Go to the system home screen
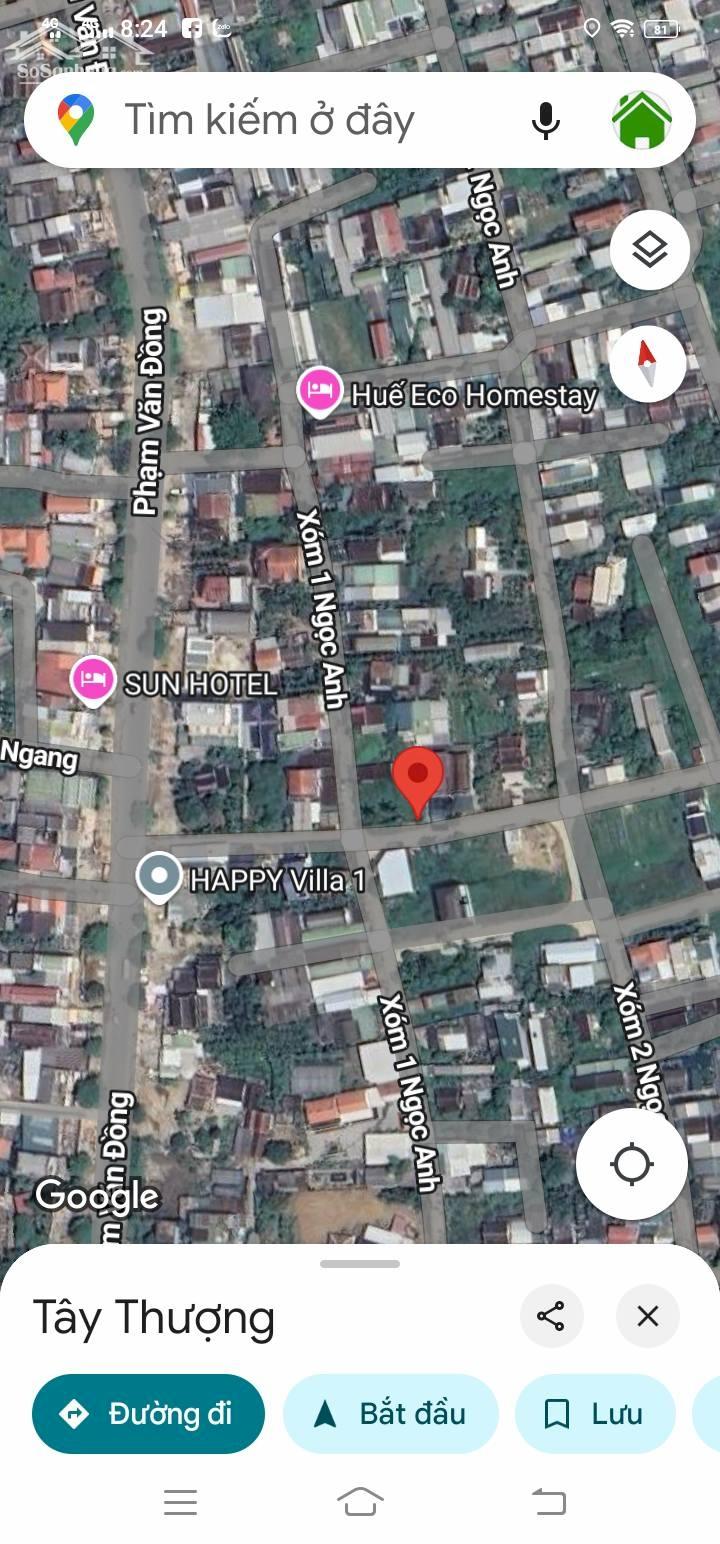 coord(360,1502)
